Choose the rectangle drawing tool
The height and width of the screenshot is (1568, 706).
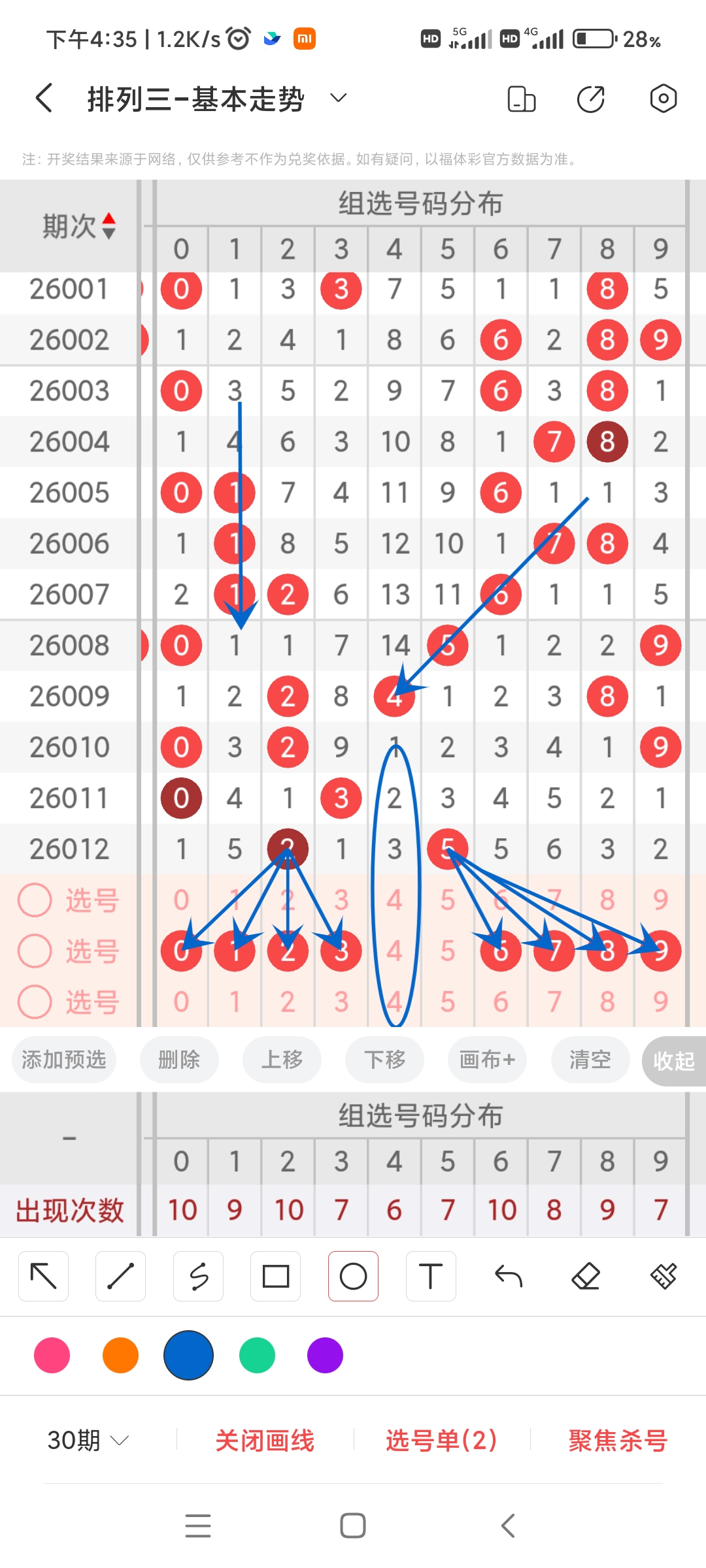pyautogui.click(x=276, y=1275)
